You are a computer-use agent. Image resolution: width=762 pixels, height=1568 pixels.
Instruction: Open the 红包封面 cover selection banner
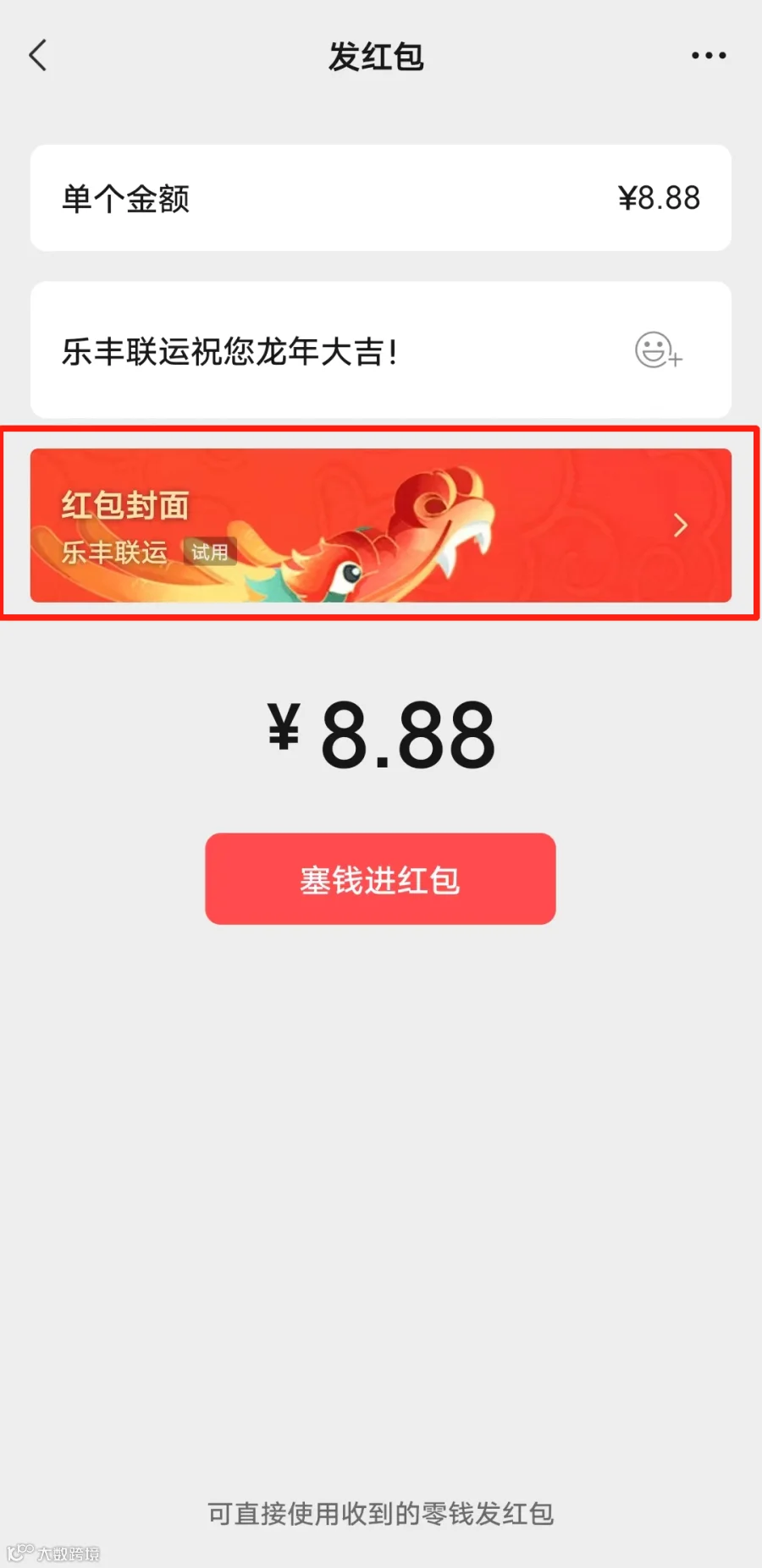click(381, 525)
